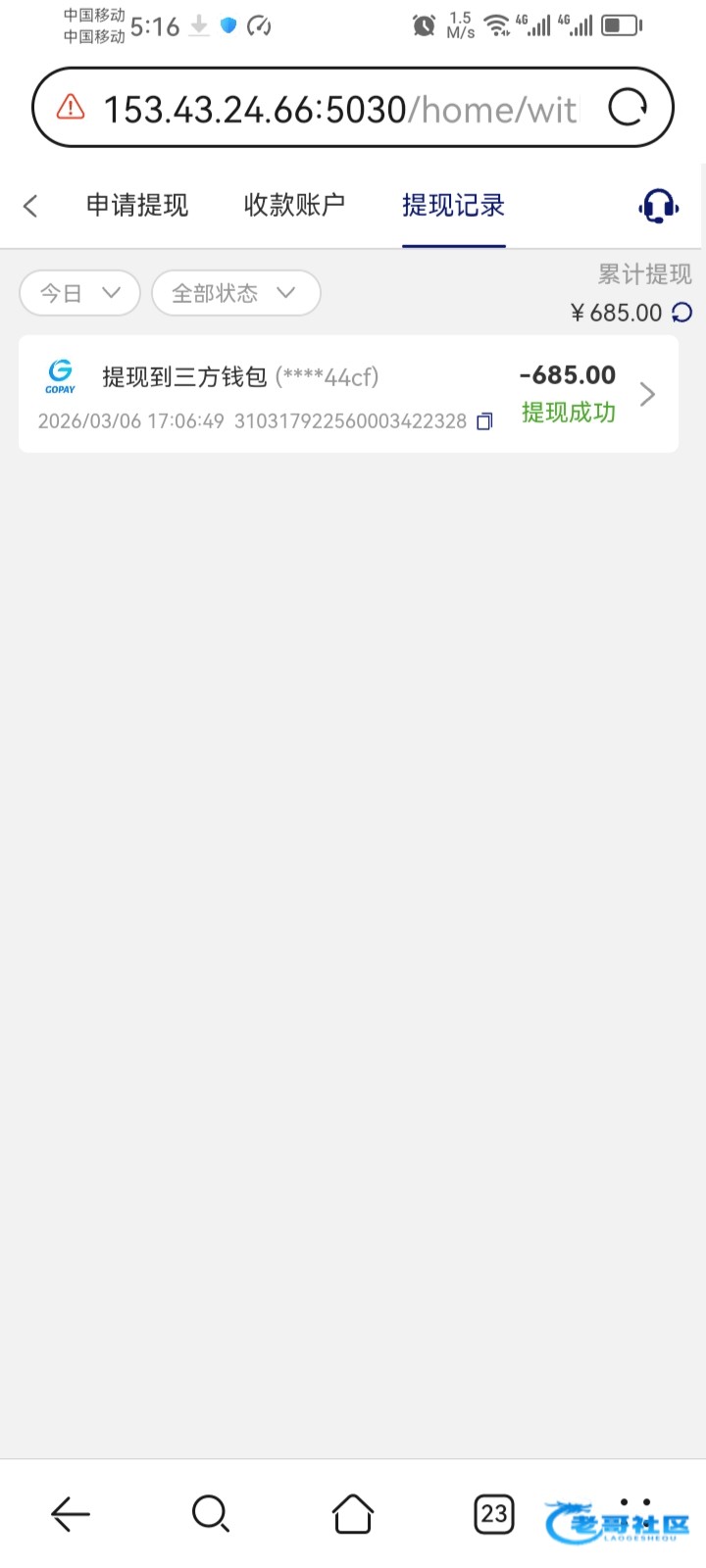Switch to the 申请提现 tab
The width and height of the screenshot is (706, 1568).
click(137, 206)
